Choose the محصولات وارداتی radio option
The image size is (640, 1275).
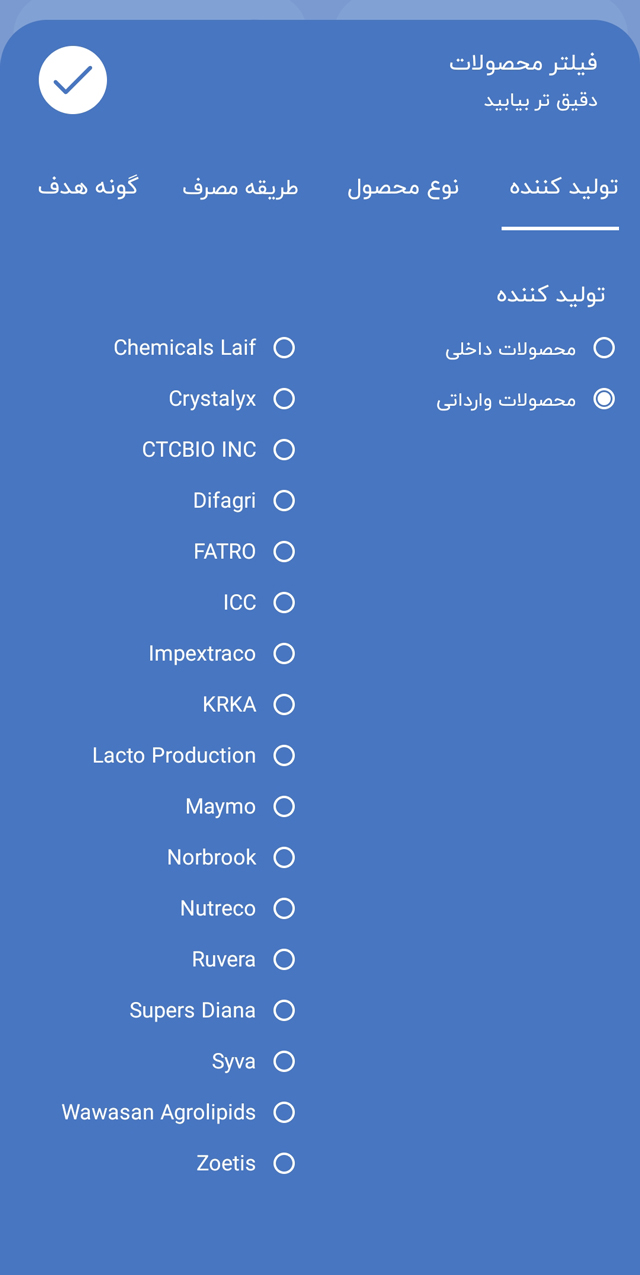[603, 399]
